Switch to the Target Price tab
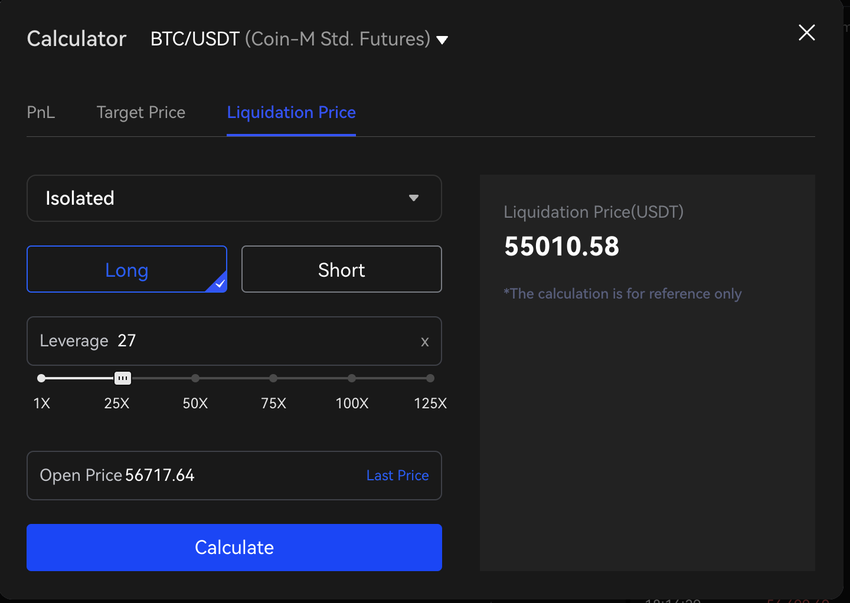 click(141, 112)
